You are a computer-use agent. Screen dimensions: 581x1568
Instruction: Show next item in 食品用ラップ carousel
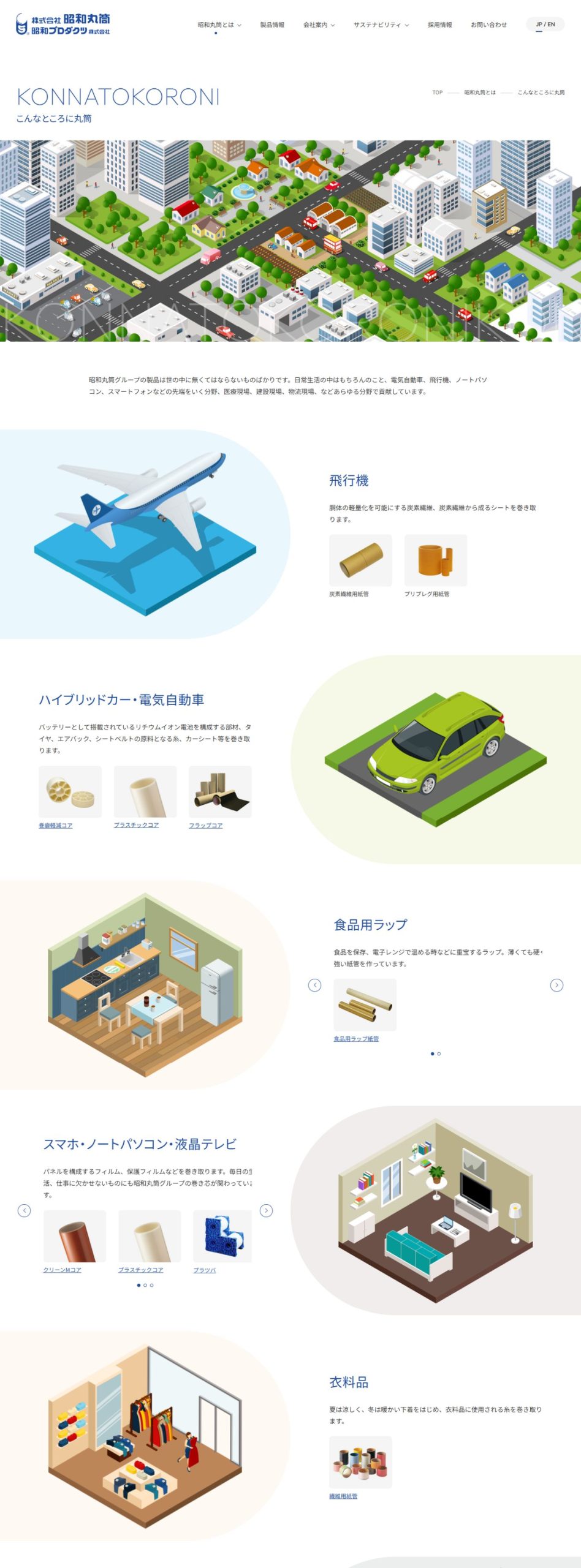[556, 985]
